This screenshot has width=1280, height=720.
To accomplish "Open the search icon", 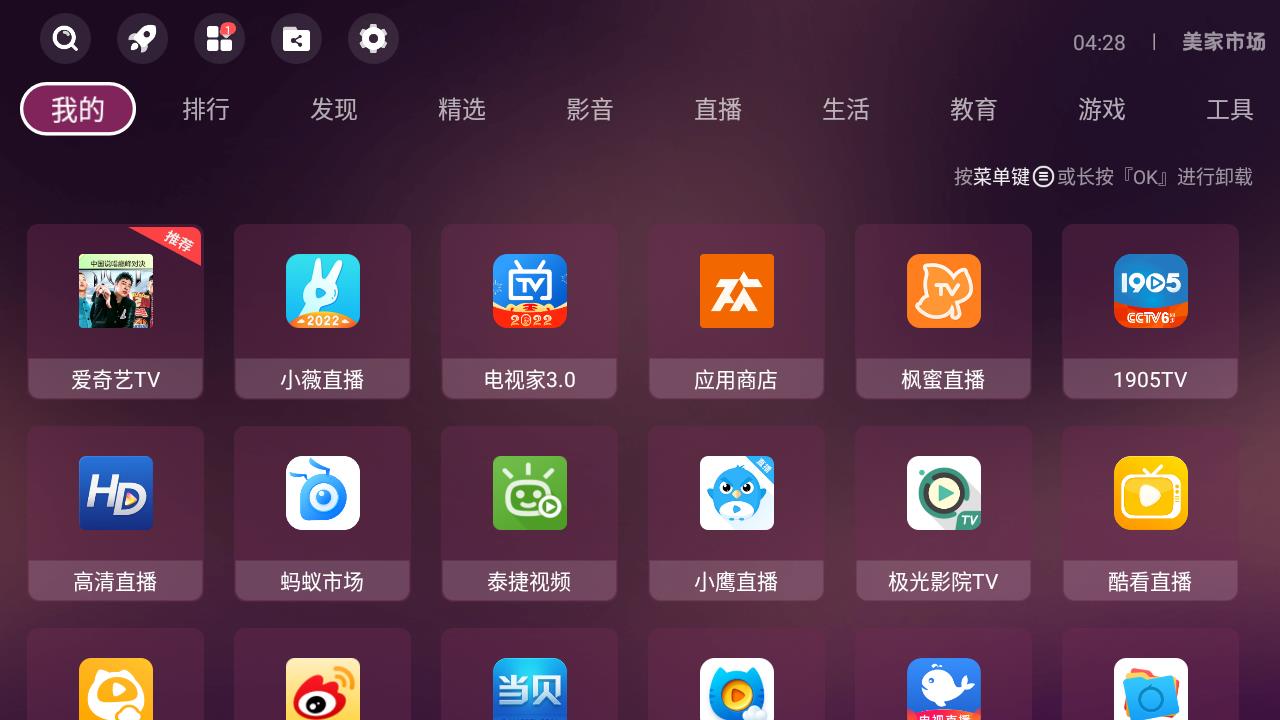I will [x=65, y=39].
